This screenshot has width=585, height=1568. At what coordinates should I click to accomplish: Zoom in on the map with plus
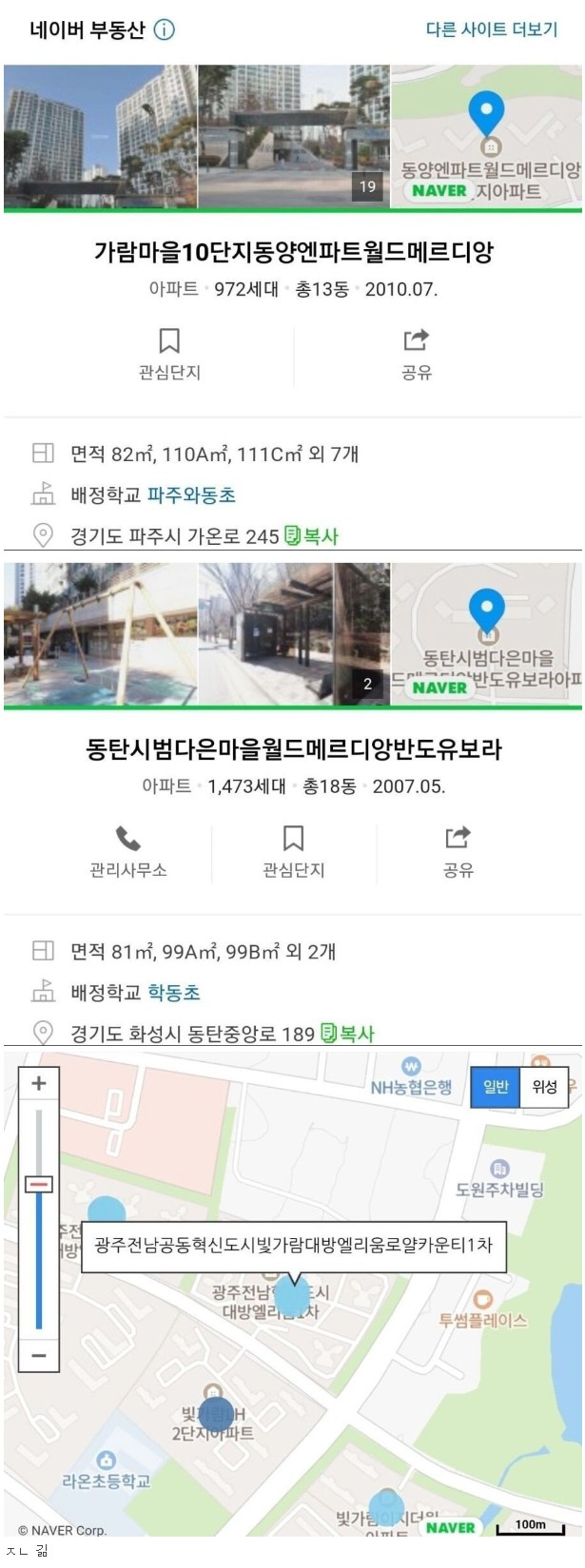click(x=39, y=1083)
